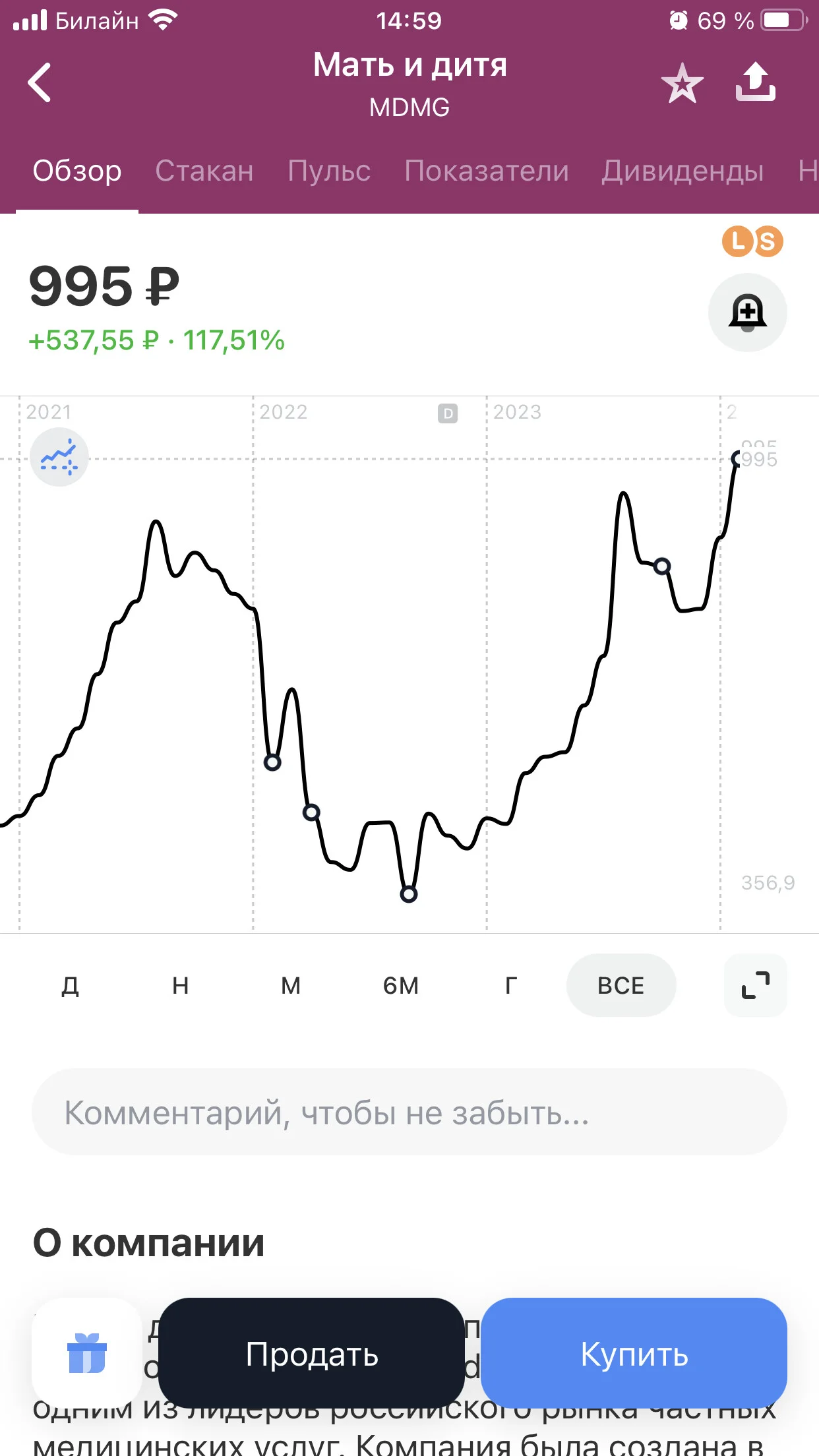
Task: Share this stock page
Action: point(756,82)
